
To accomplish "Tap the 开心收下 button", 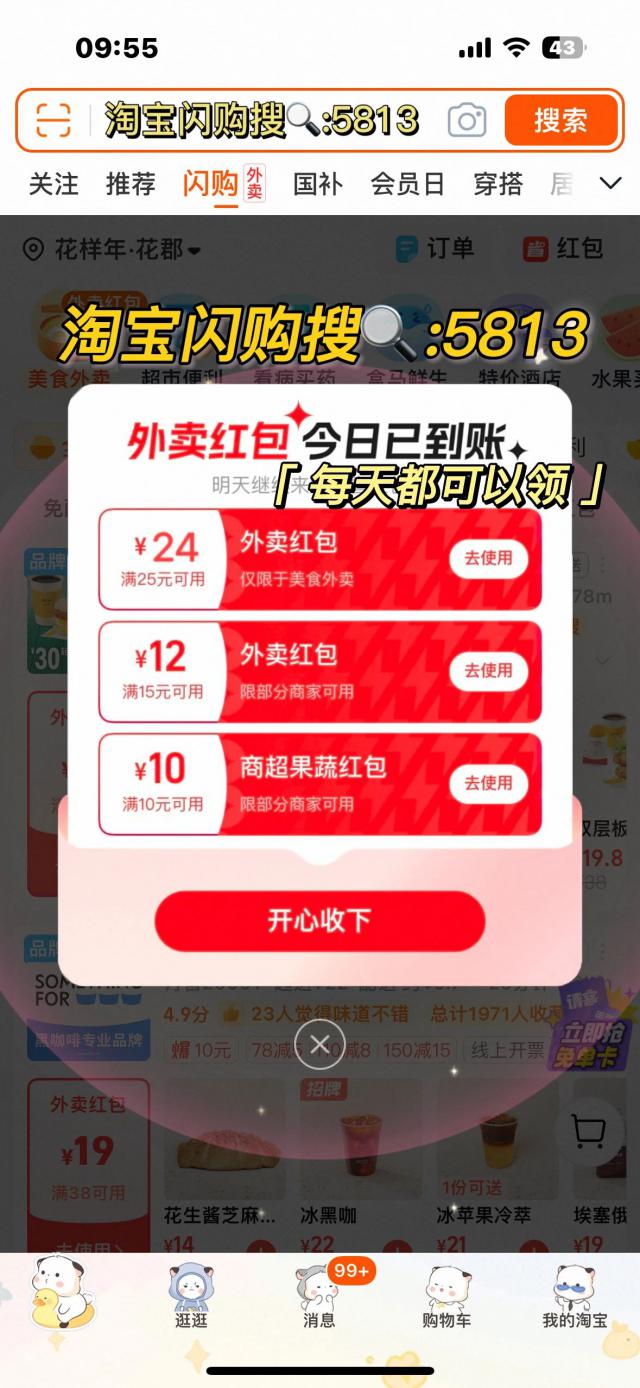I will 319,920.
